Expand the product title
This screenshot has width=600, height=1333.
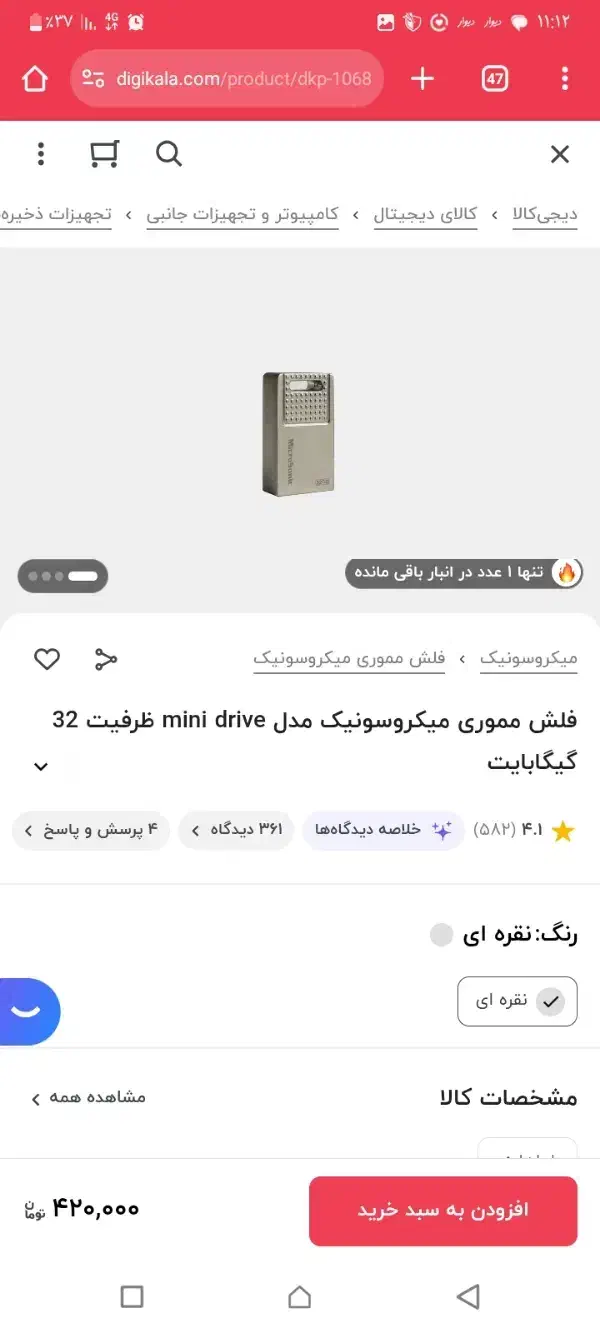click(41, 767)
